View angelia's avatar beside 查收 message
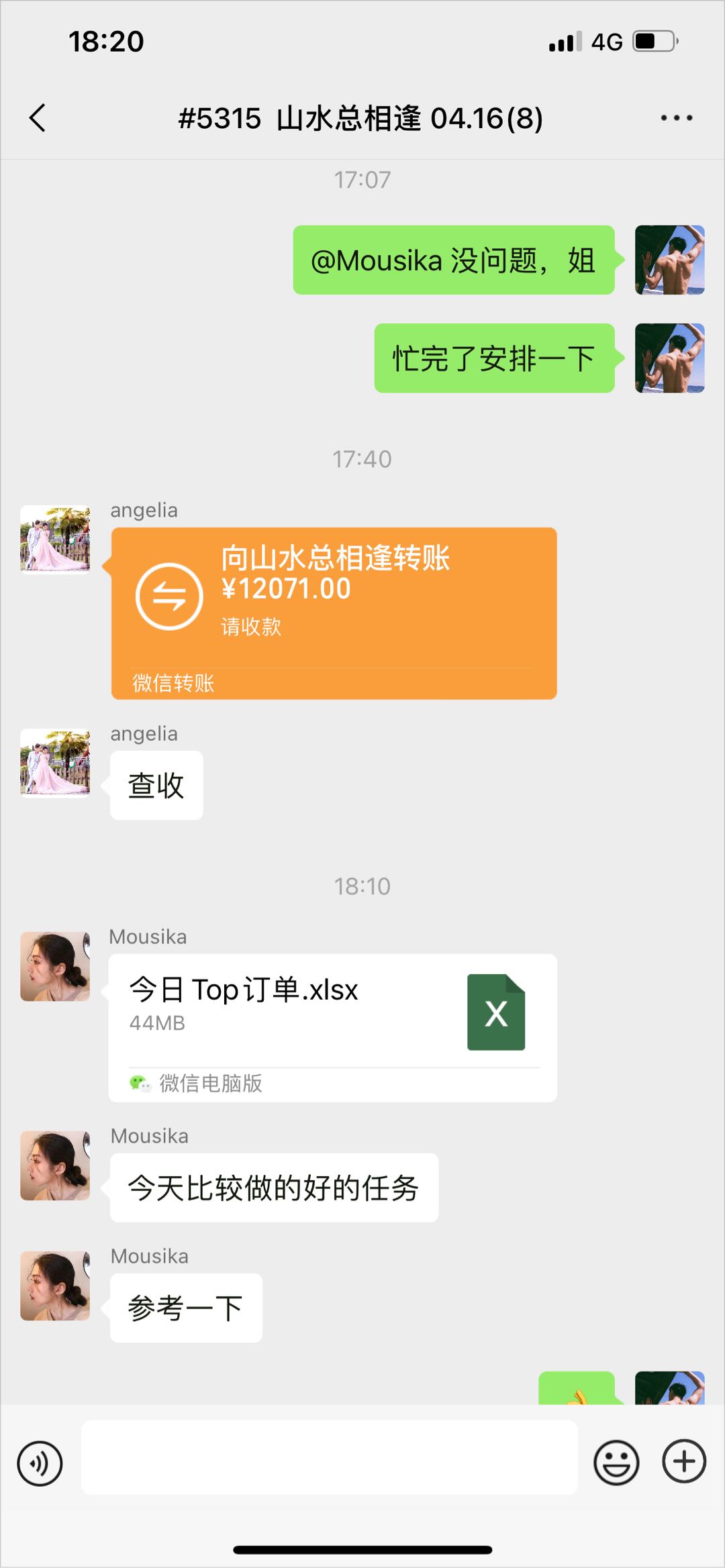 (x=55, y=763)
